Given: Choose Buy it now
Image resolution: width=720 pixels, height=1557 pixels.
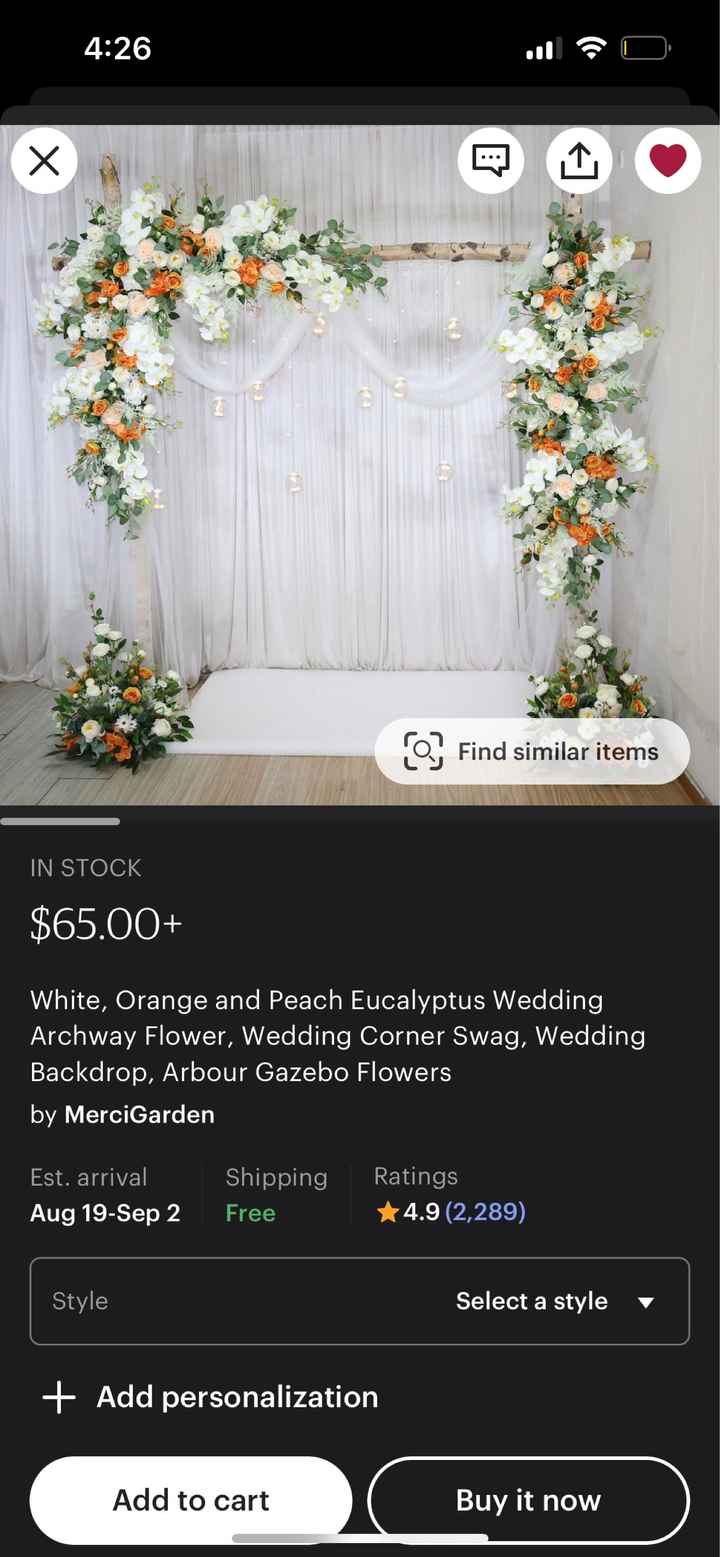Looking at the screenshot, I should 528,1500.
